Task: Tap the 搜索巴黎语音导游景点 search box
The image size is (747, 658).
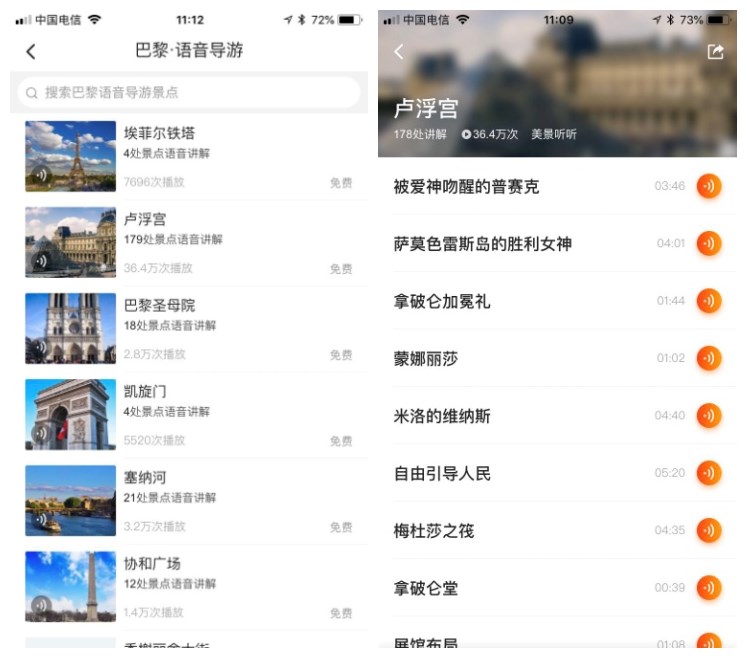Action: click(x=188, y=92)
